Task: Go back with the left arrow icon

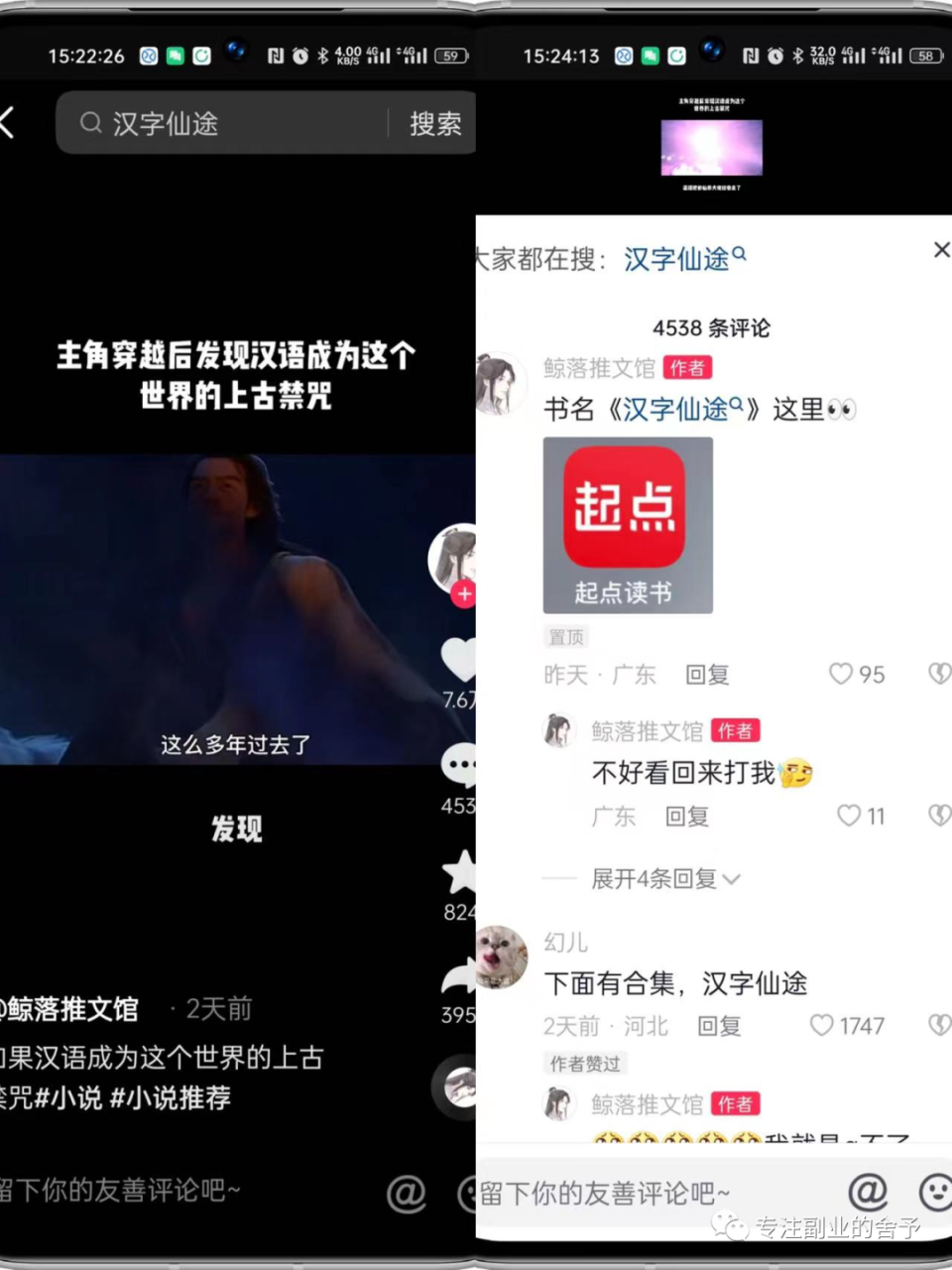Action: click(8, 123)
